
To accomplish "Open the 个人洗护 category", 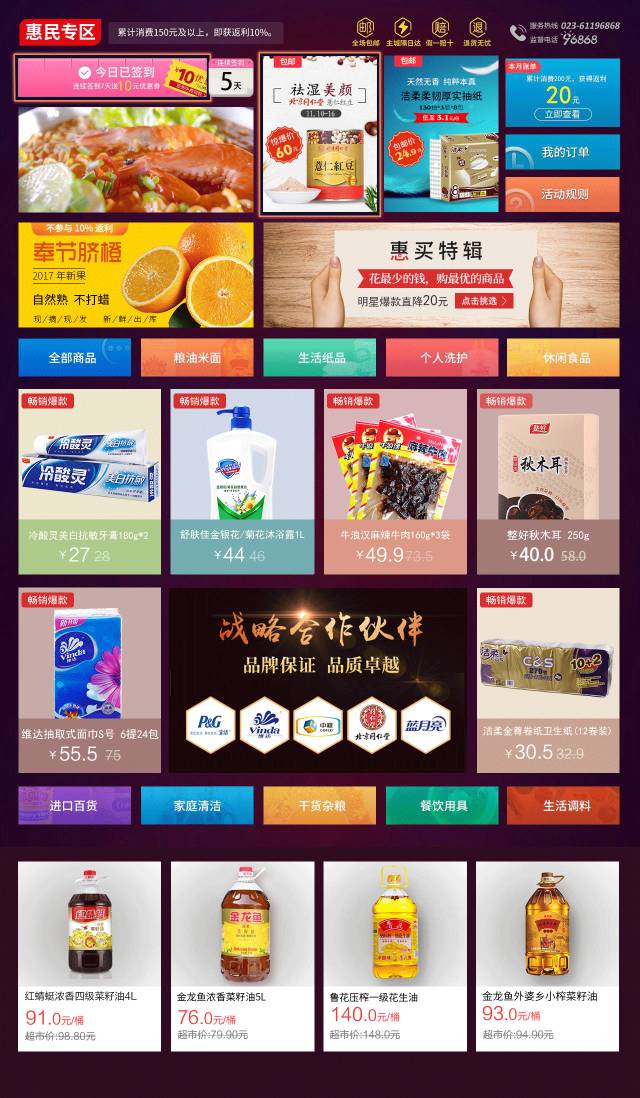I will (442, 358).
